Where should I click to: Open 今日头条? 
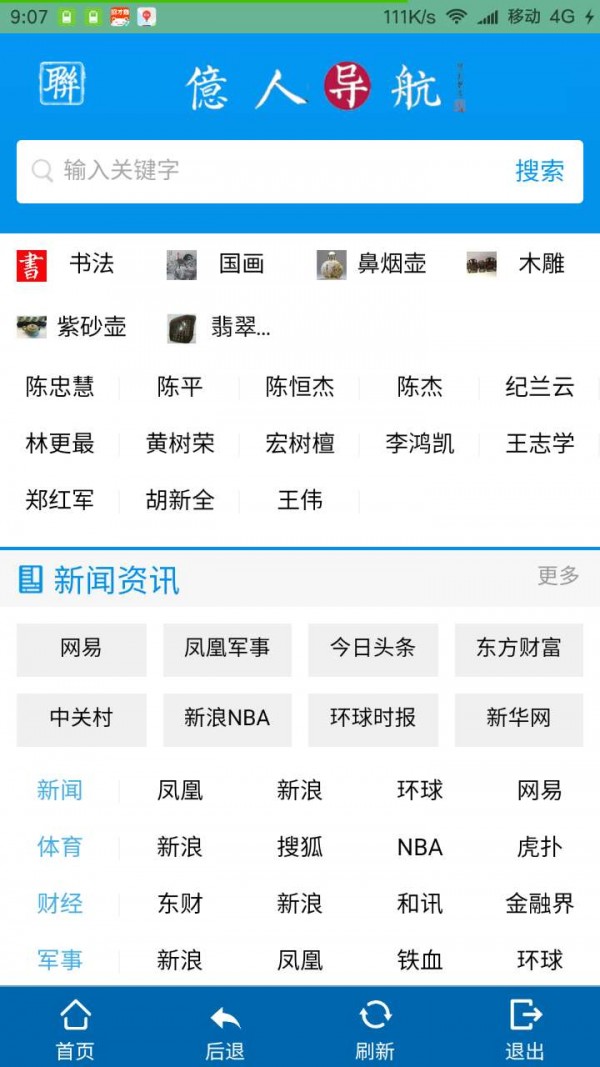click(373, 649)
